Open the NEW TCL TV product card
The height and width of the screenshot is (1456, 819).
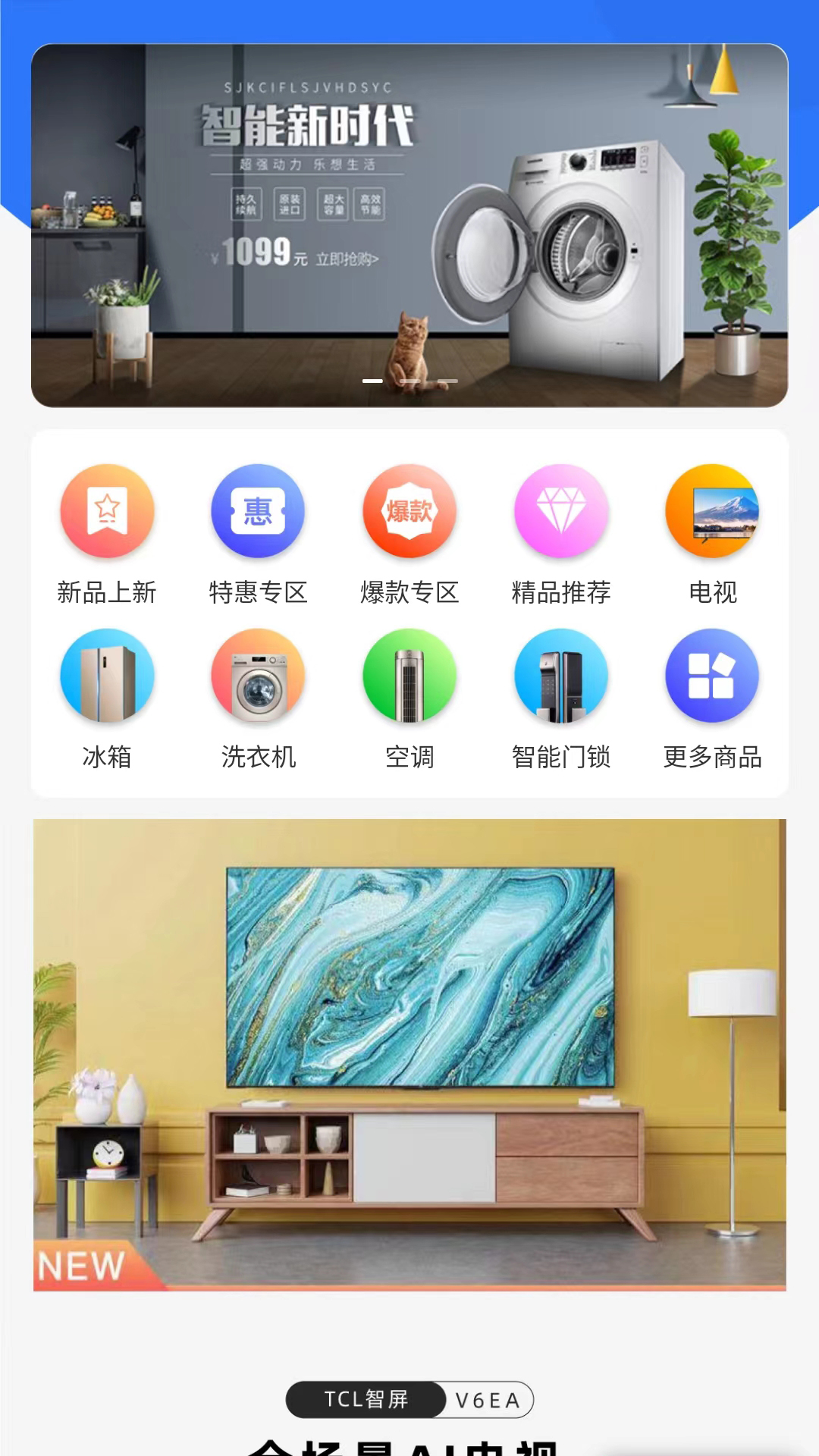409,1054
